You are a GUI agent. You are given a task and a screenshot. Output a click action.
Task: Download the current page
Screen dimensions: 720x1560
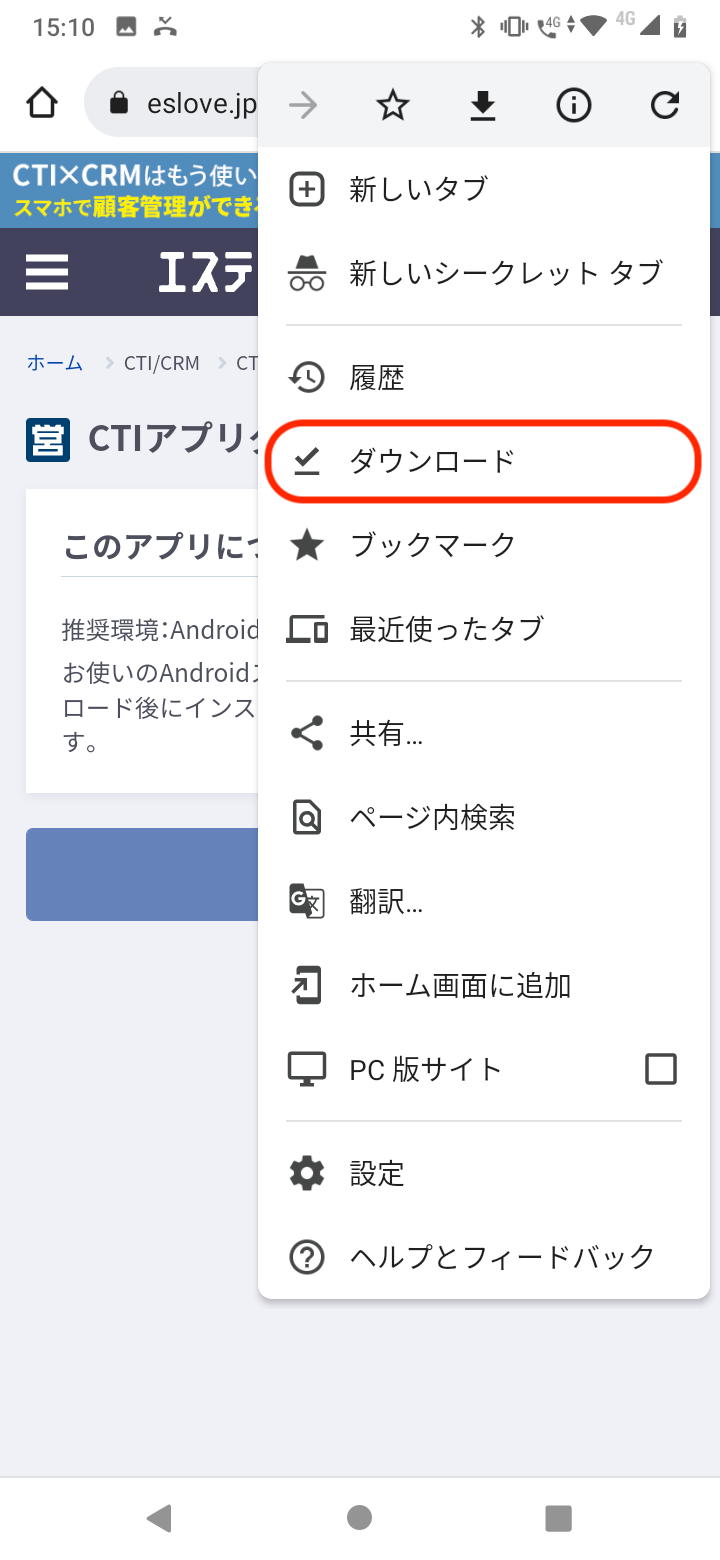483,105
